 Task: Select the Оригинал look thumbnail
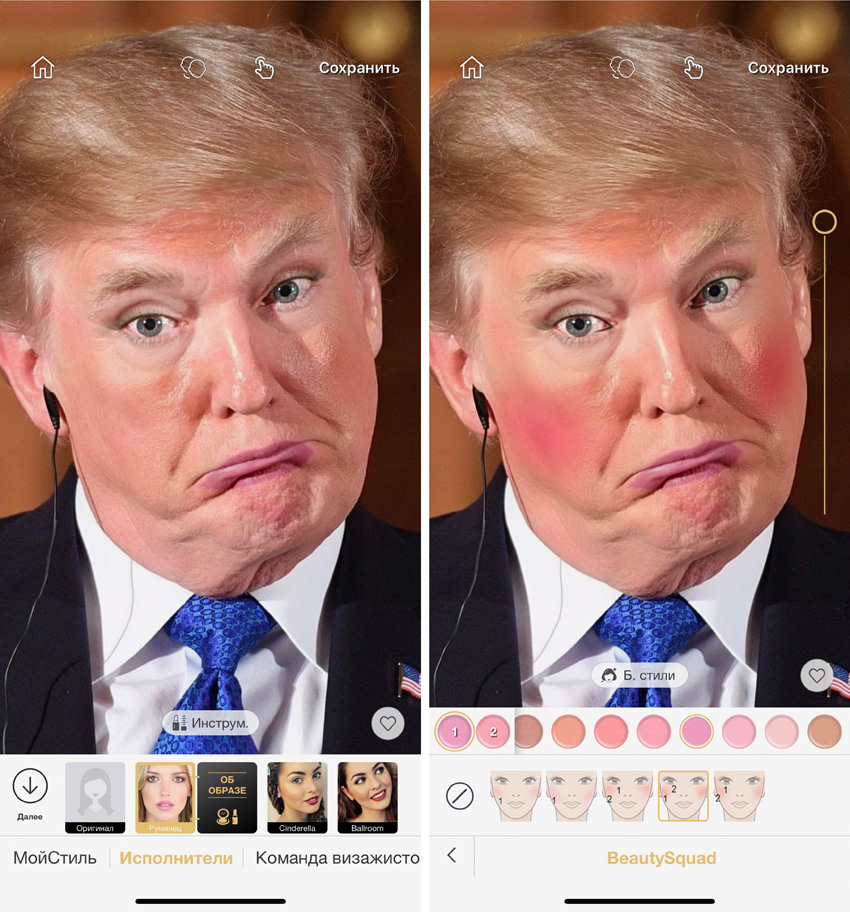tap(95, 797)
